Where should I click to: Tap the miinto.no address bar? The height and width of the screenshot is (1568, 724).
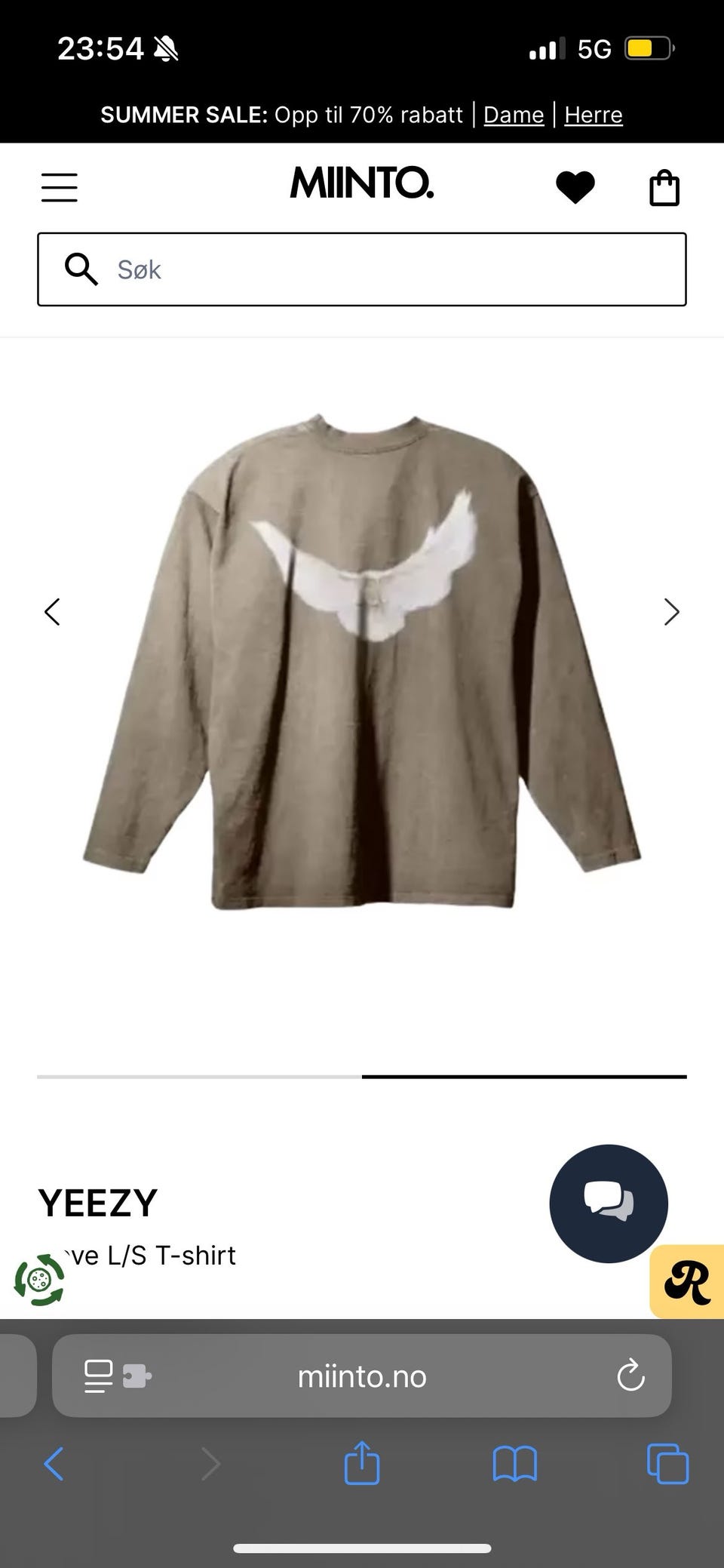[x=362, y=1376]
